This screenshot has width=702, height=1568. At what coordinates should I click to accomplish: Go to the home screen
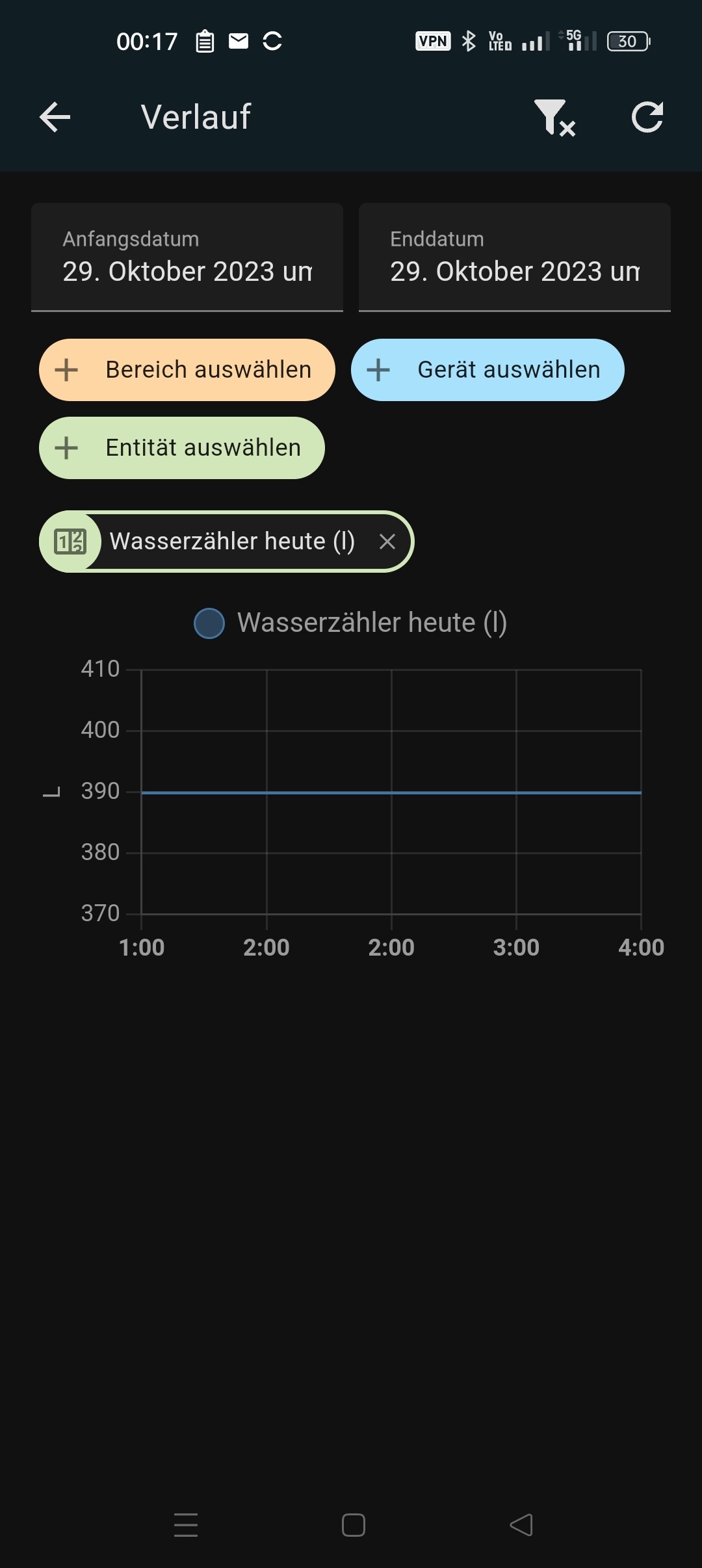tap(354, 1525)
